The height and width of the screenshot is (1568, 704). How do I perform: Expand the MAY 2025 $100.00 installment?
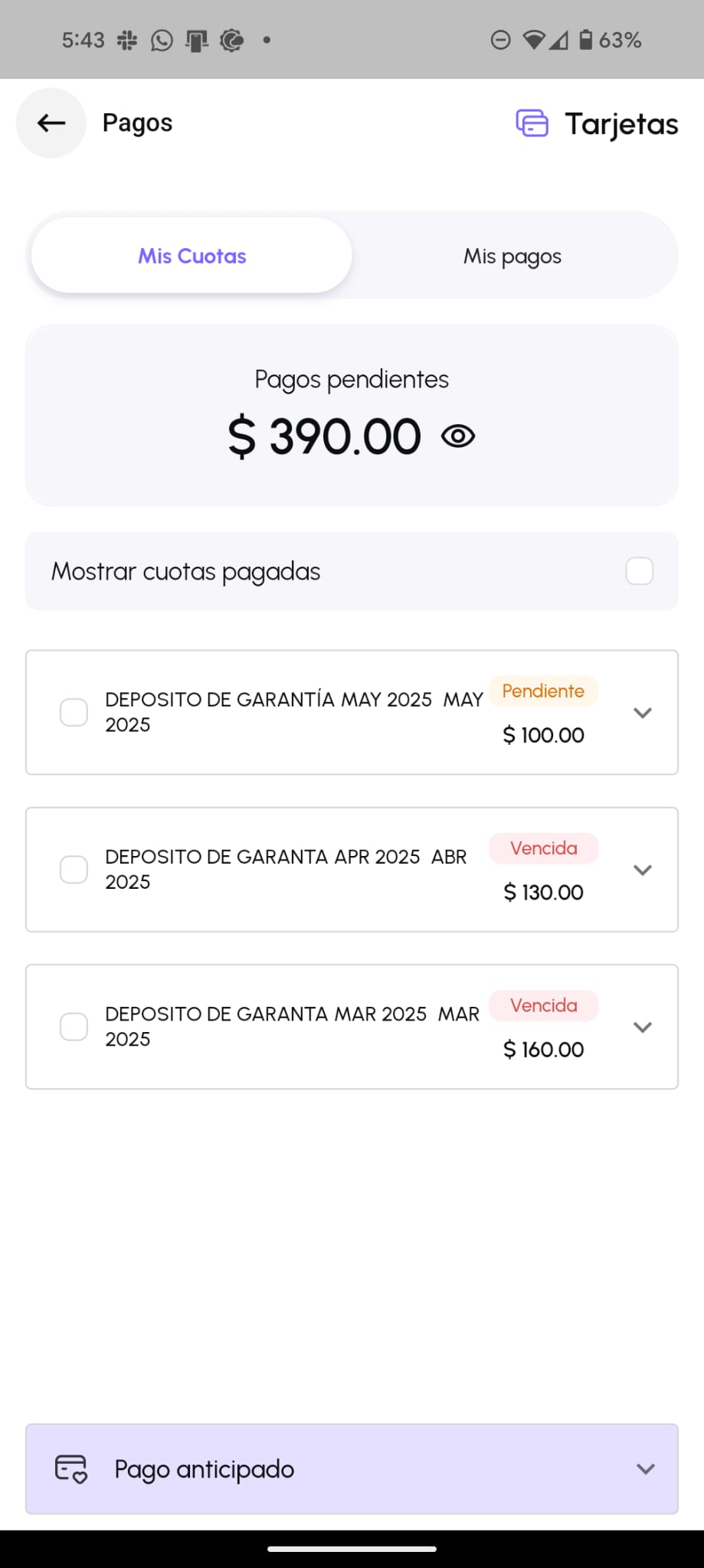[x=643, y=713]
